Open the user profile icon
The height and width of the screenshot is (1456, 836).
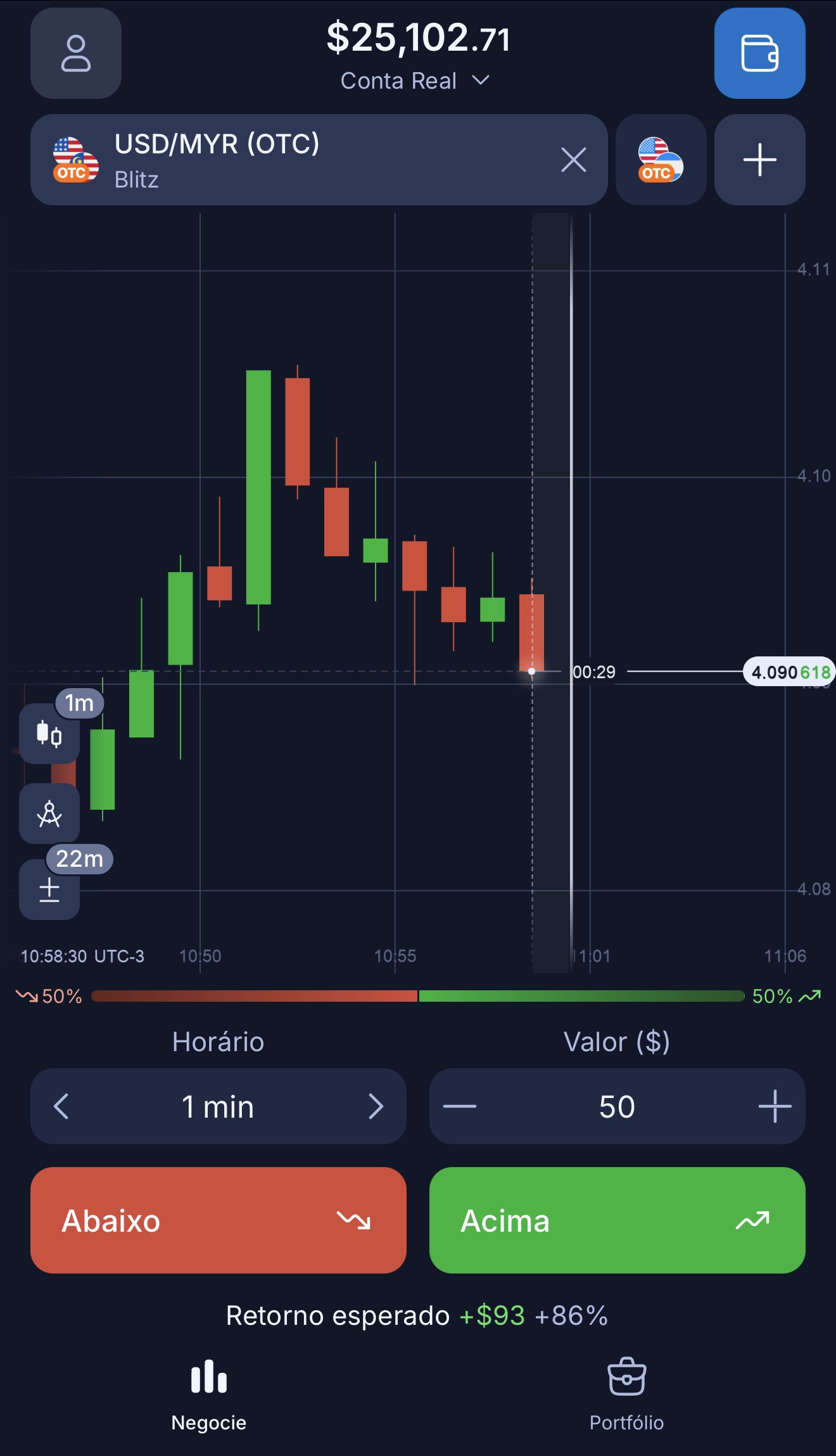coord(76,53)
